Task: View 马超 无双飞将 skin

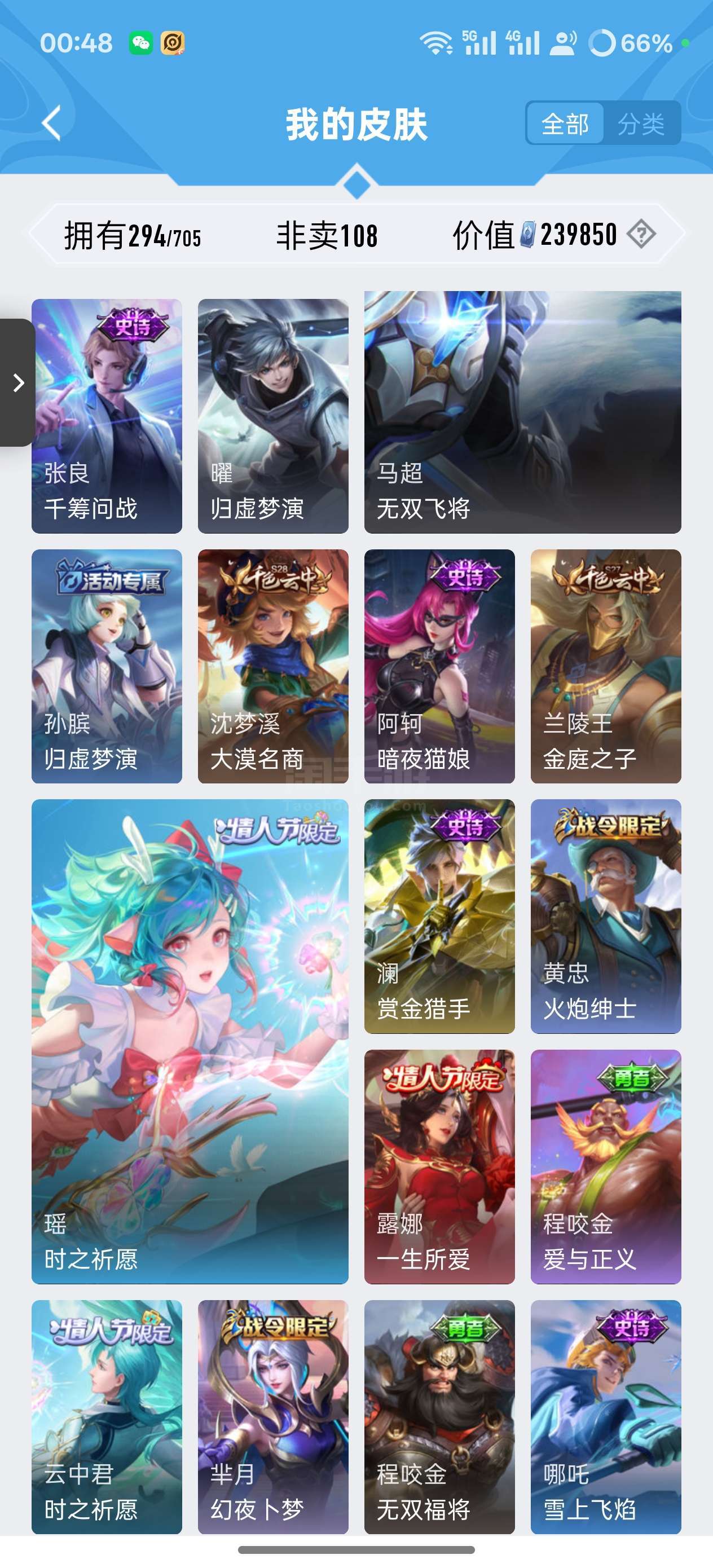Action: [522, 412]
